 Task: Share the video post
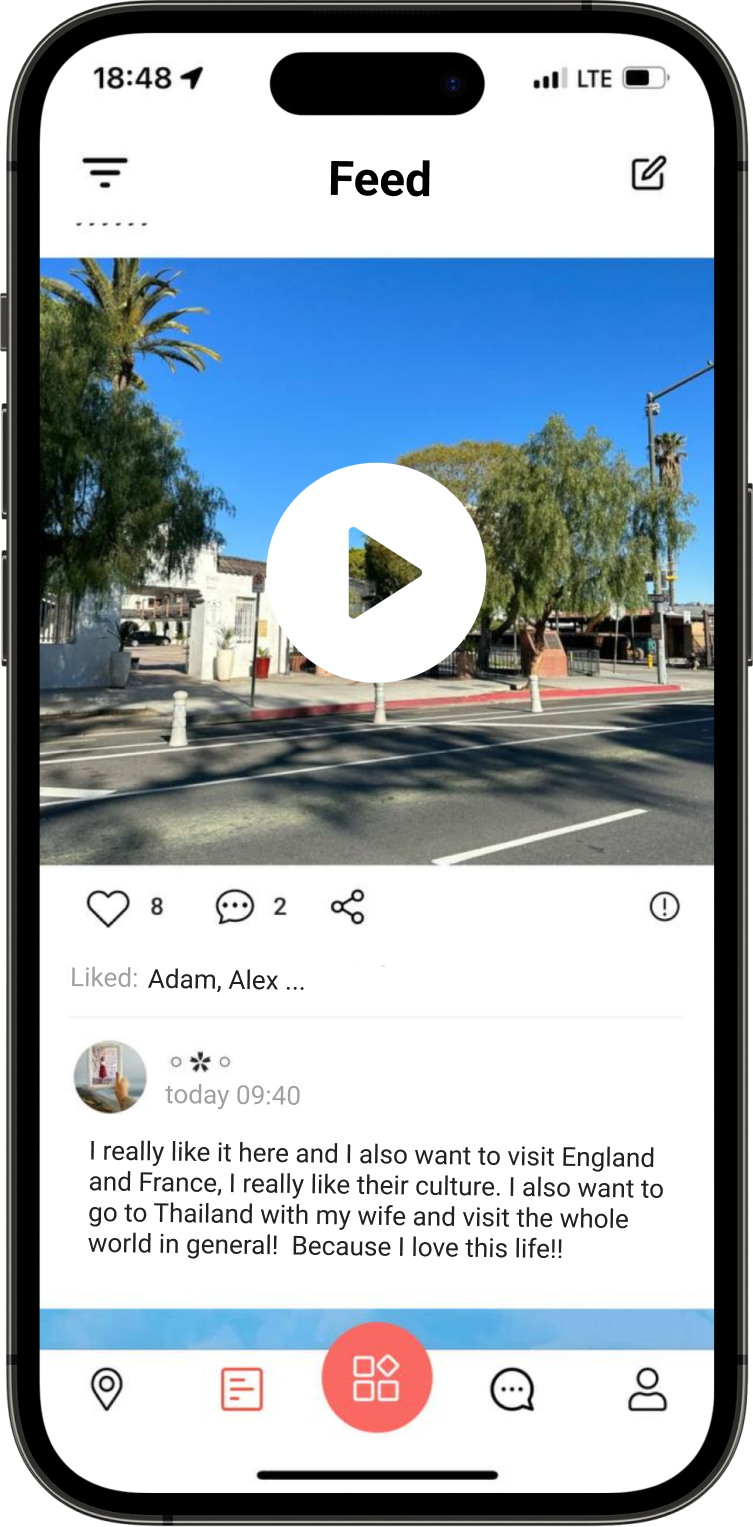tap(347, 907)
